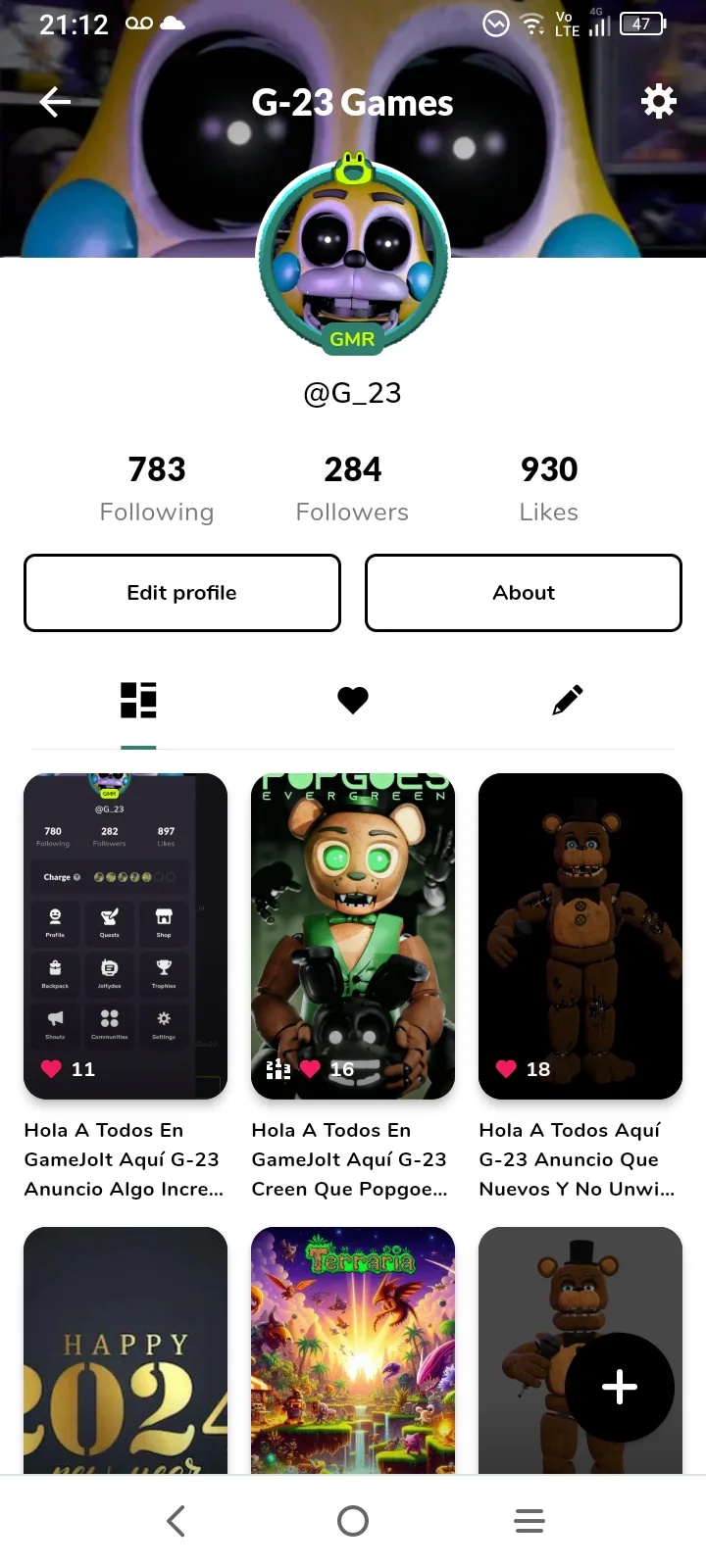Open the post with 11 likes

coord(126,936)
